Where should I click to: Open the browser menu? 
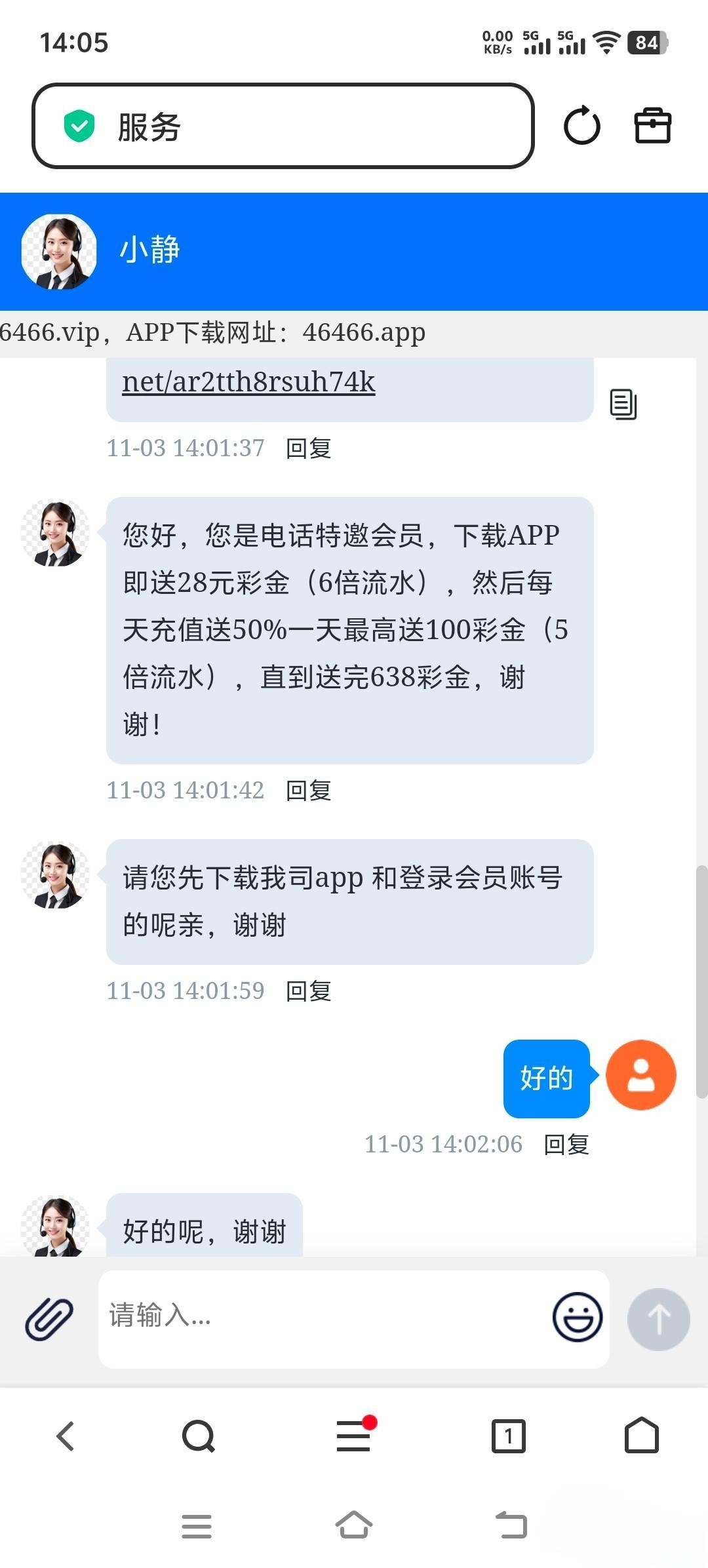click(x=354, y=1436)
